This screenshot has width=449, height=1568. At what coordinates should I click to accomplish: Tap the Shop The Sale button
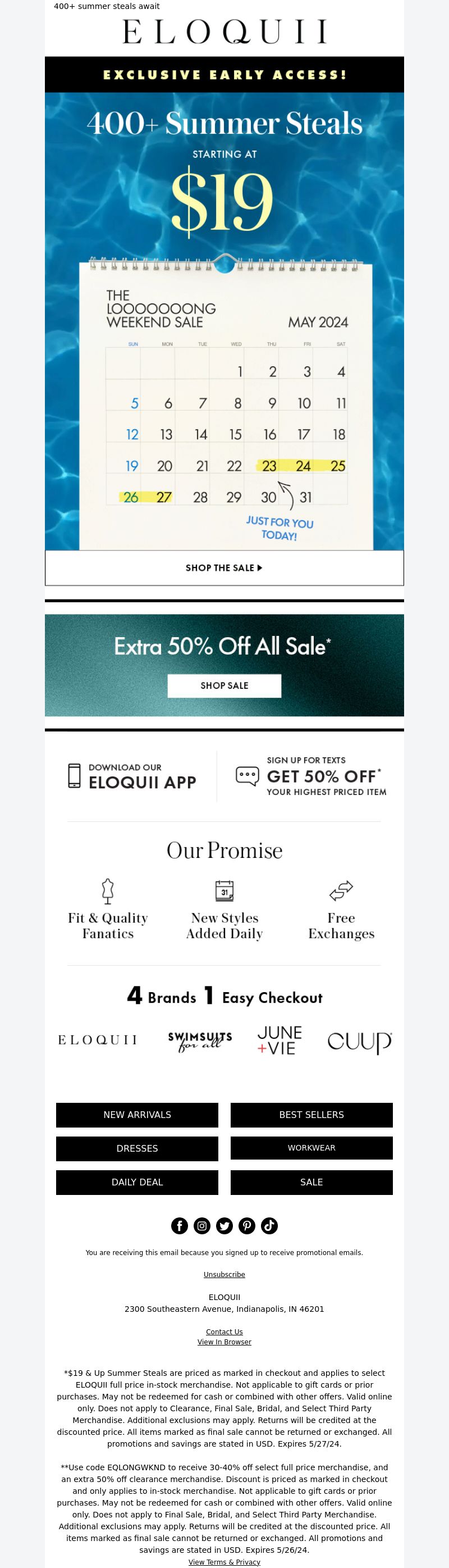coord(224,567)
